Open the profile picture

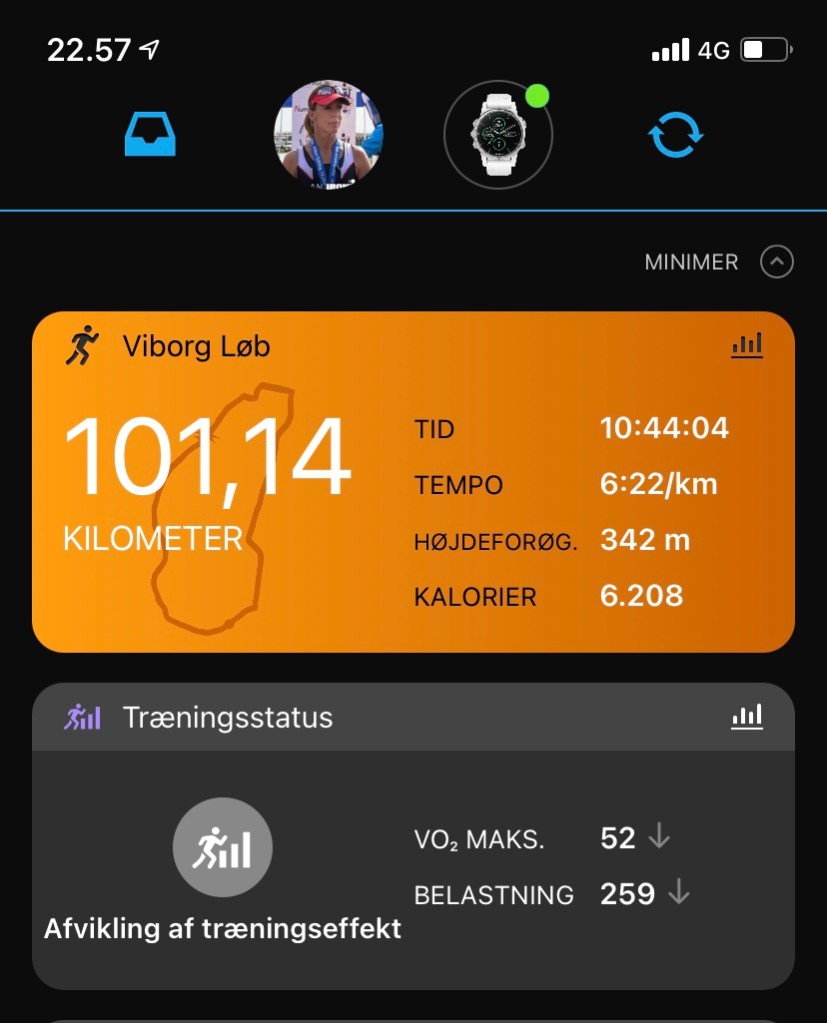point(328,135)
